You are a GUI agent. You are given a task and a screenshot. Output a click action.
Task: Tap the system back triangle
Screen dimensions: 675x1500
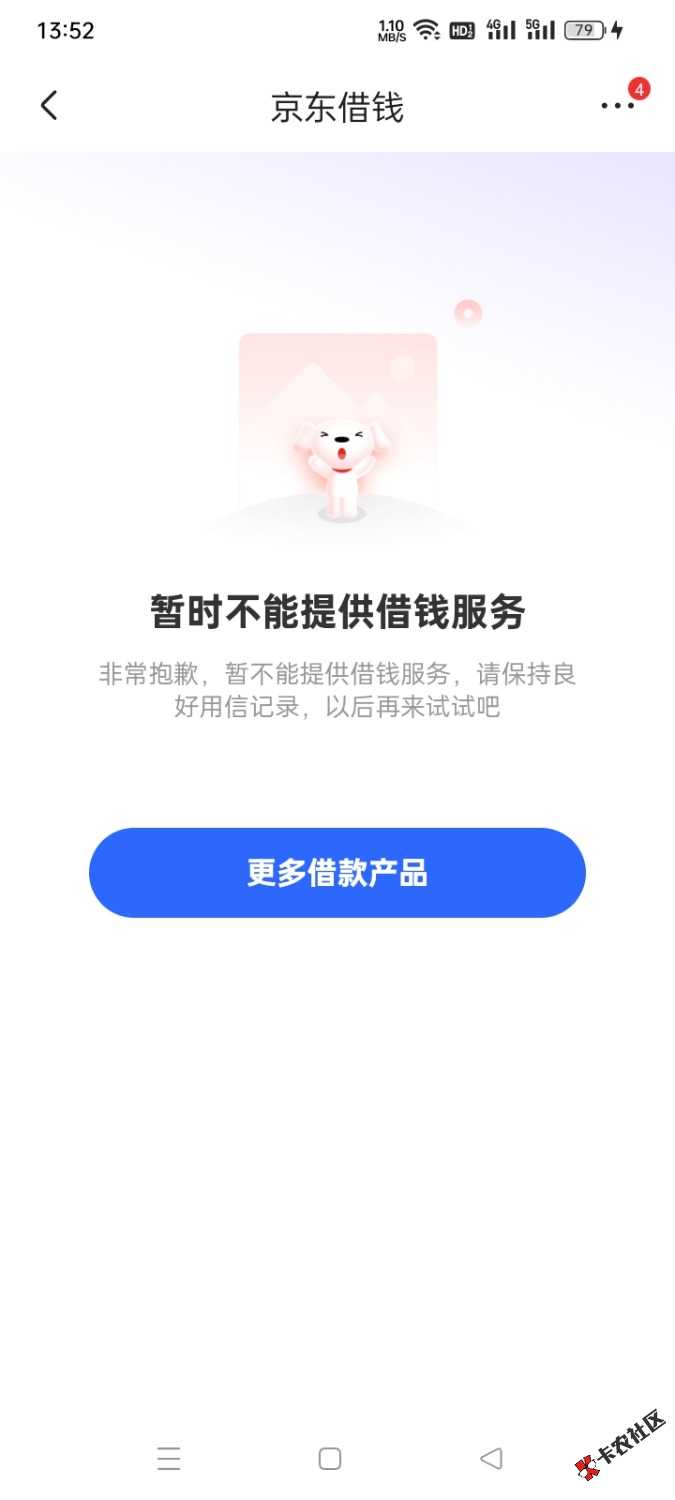[490, 1459]
